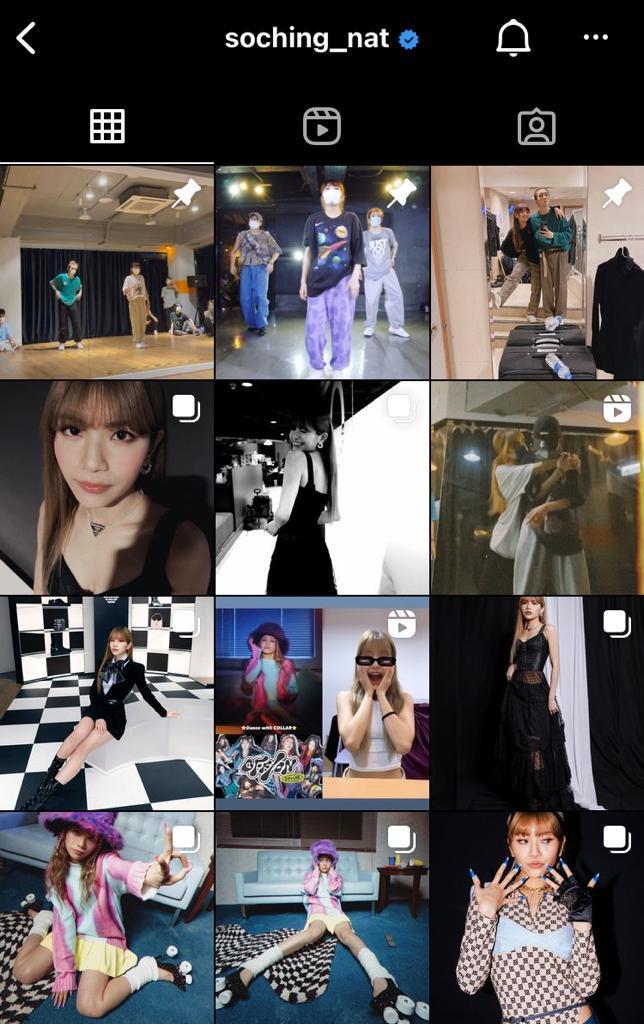Screen dimensions: 644x1024
Task: Open the purple fuzzy hat kneeling post
Action: (106, 918)
